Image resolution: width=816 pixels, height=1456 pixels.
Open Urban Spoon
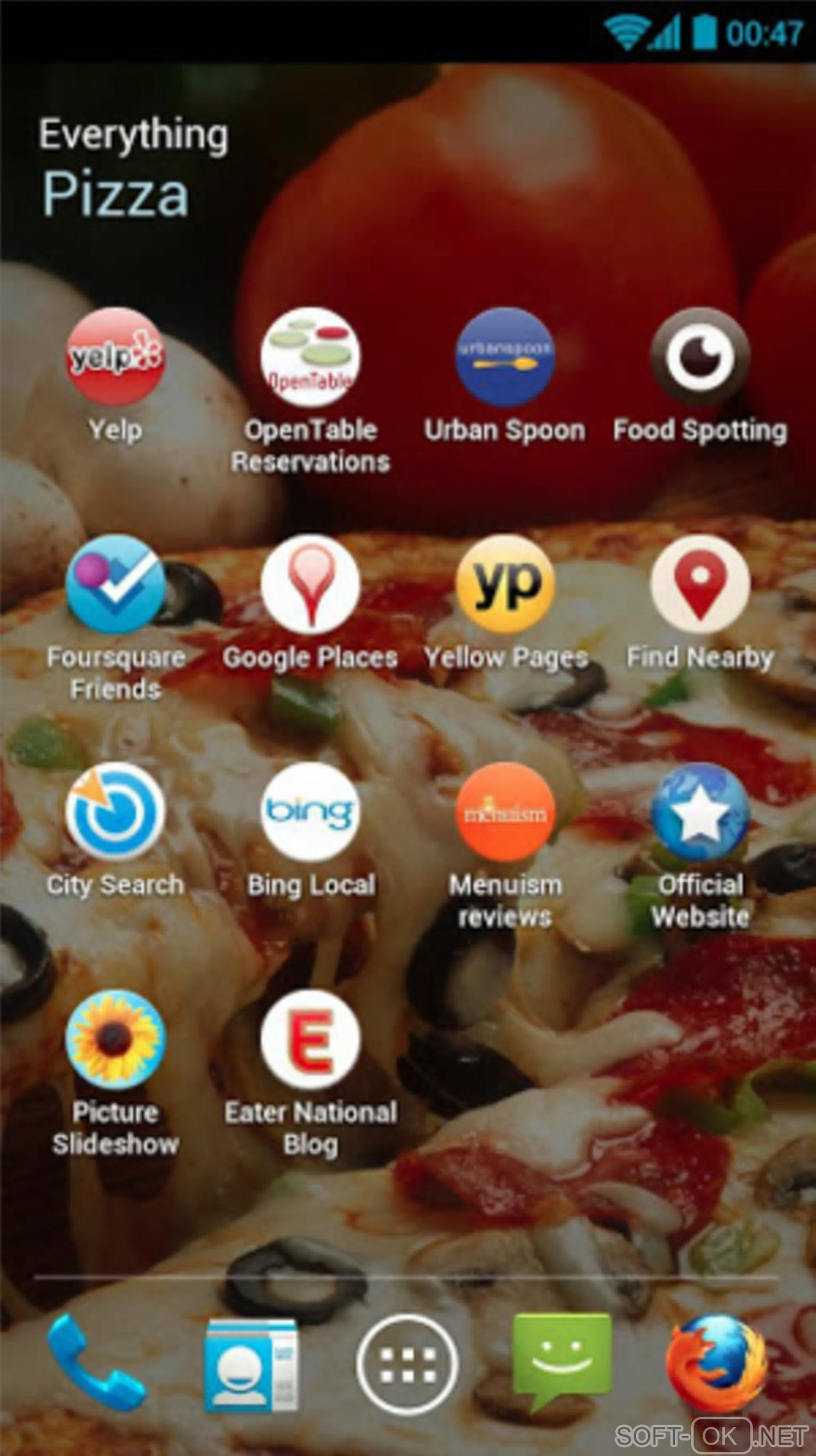[x=505, y=357]
